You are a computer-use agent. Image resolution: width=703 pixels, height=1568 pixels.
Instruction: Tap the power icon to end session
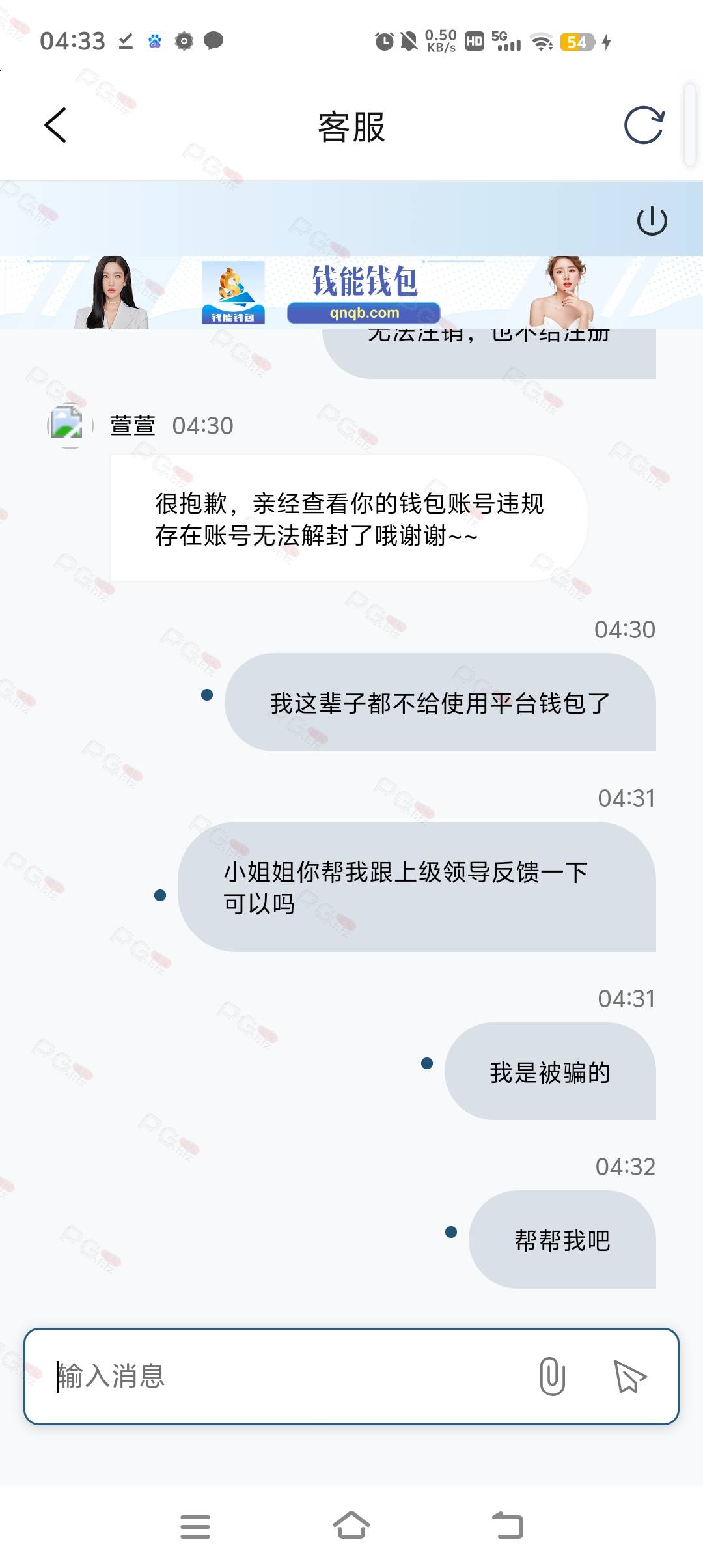[x=652, y=221]
